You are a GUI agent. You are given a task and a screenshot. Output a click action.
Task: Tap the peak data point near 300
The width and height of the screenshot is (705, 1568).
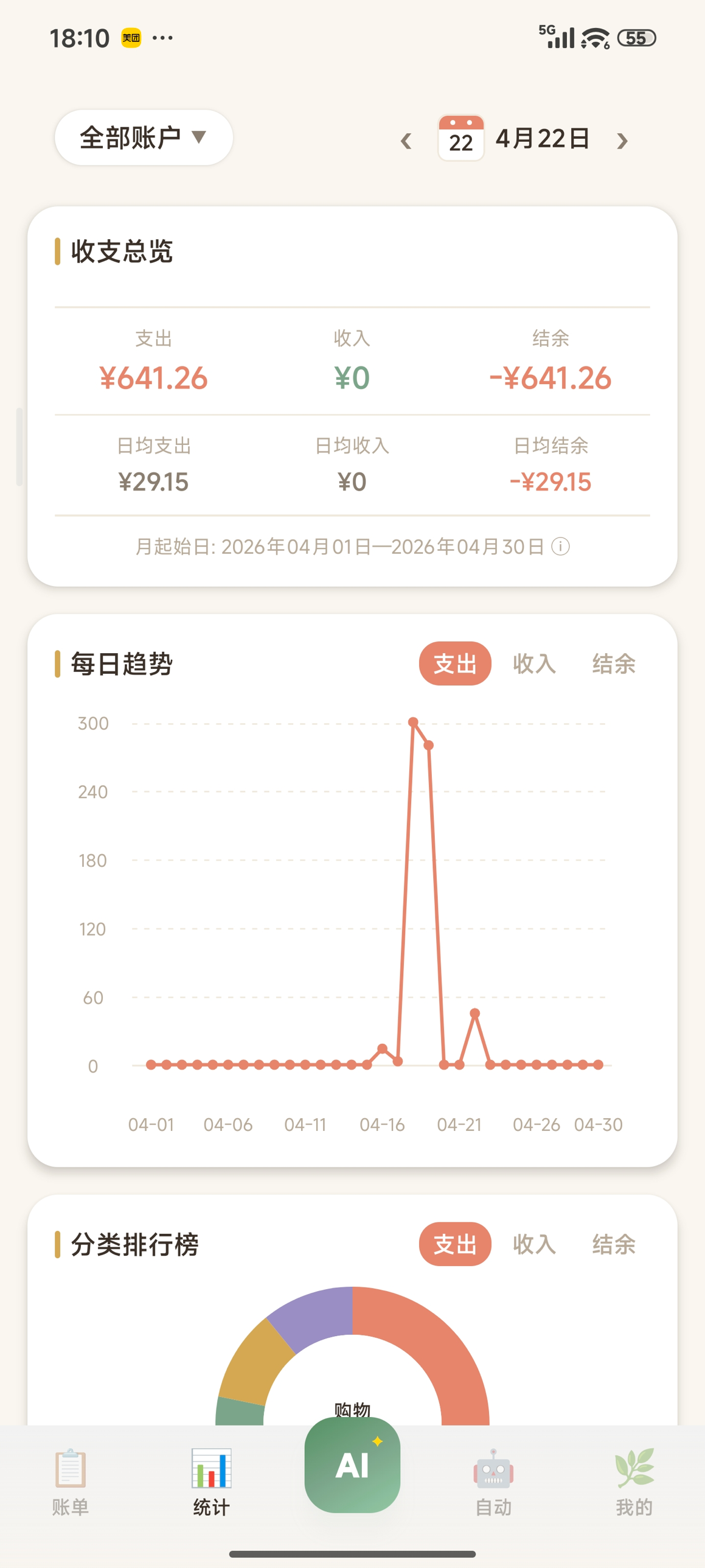(414, 721)
